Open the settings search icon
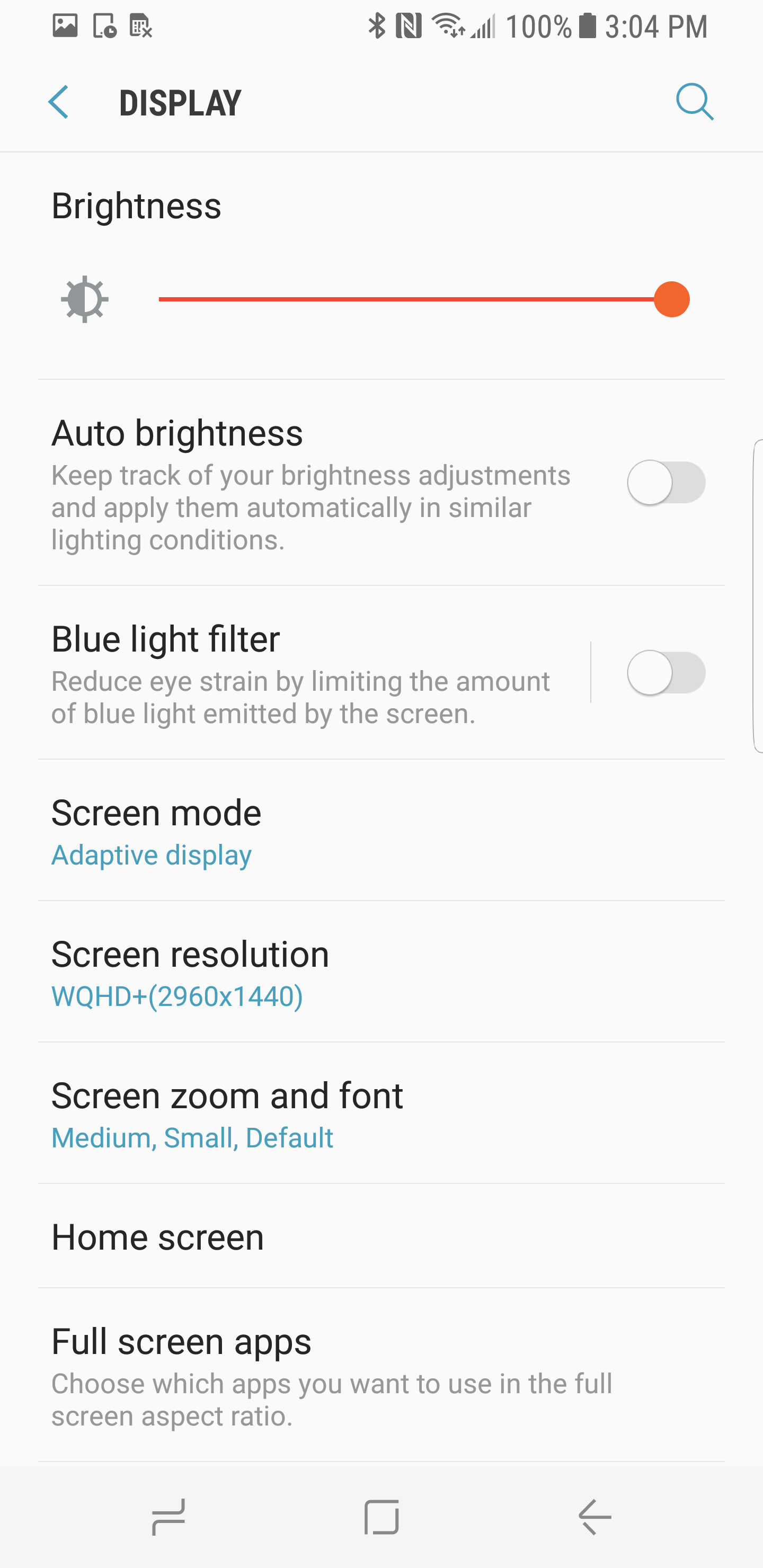Screen dimensions: 763x1568 pyautogui.click(x=694, y=102)
